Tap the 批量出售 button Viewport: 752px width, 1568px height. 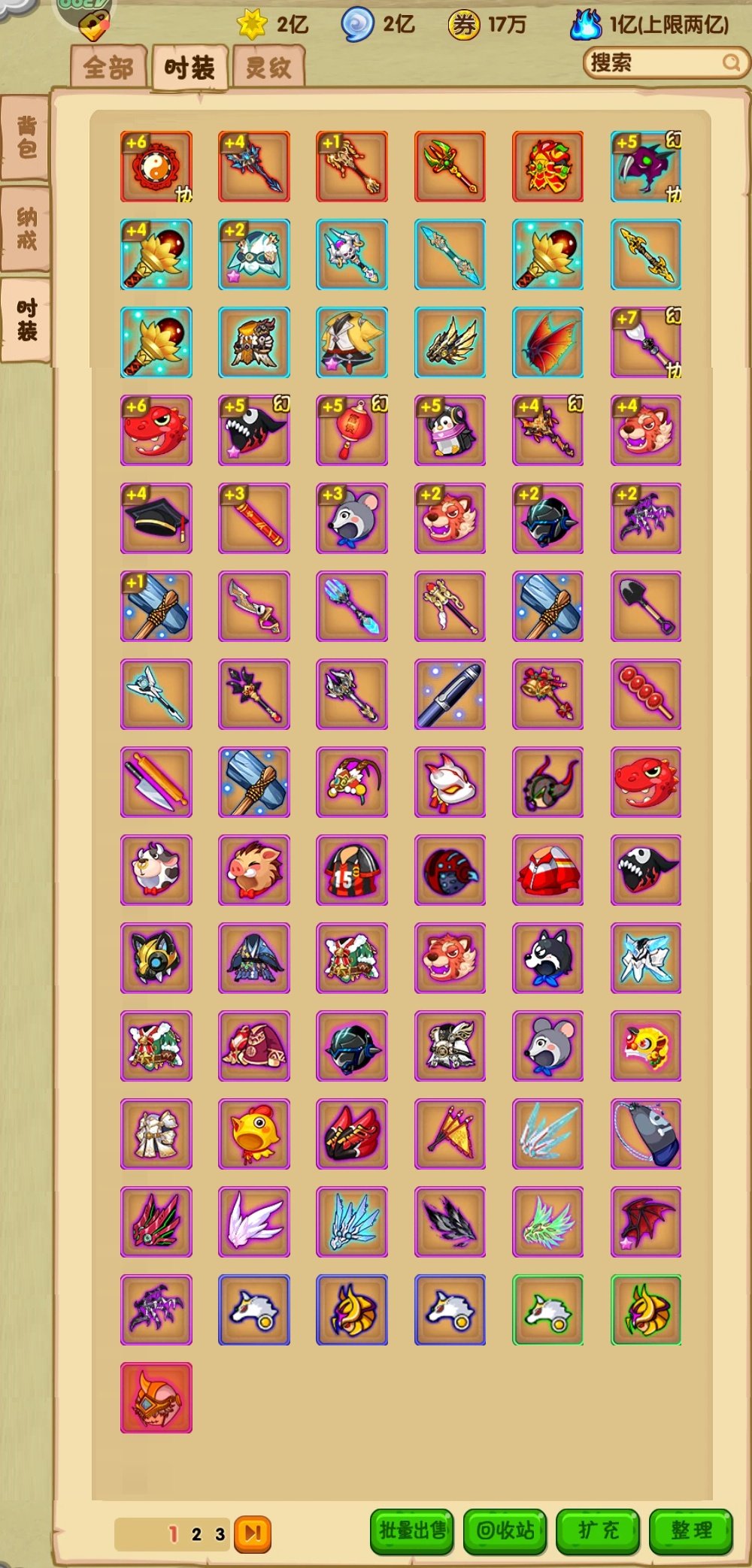click(x=412, y=1530)
